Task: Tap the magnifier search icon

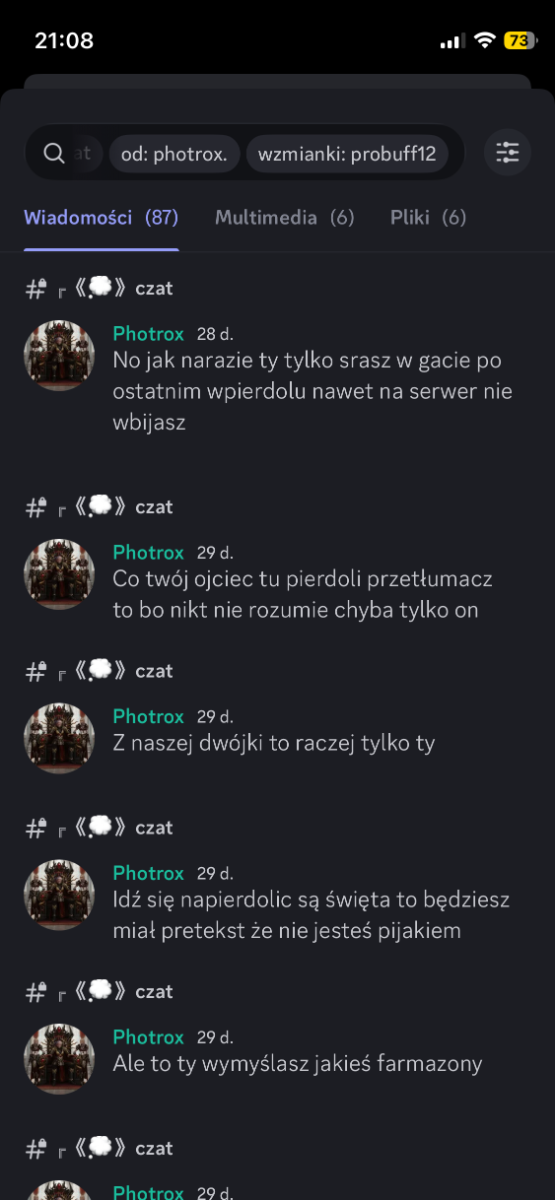Action: click(x=54, y=153)
